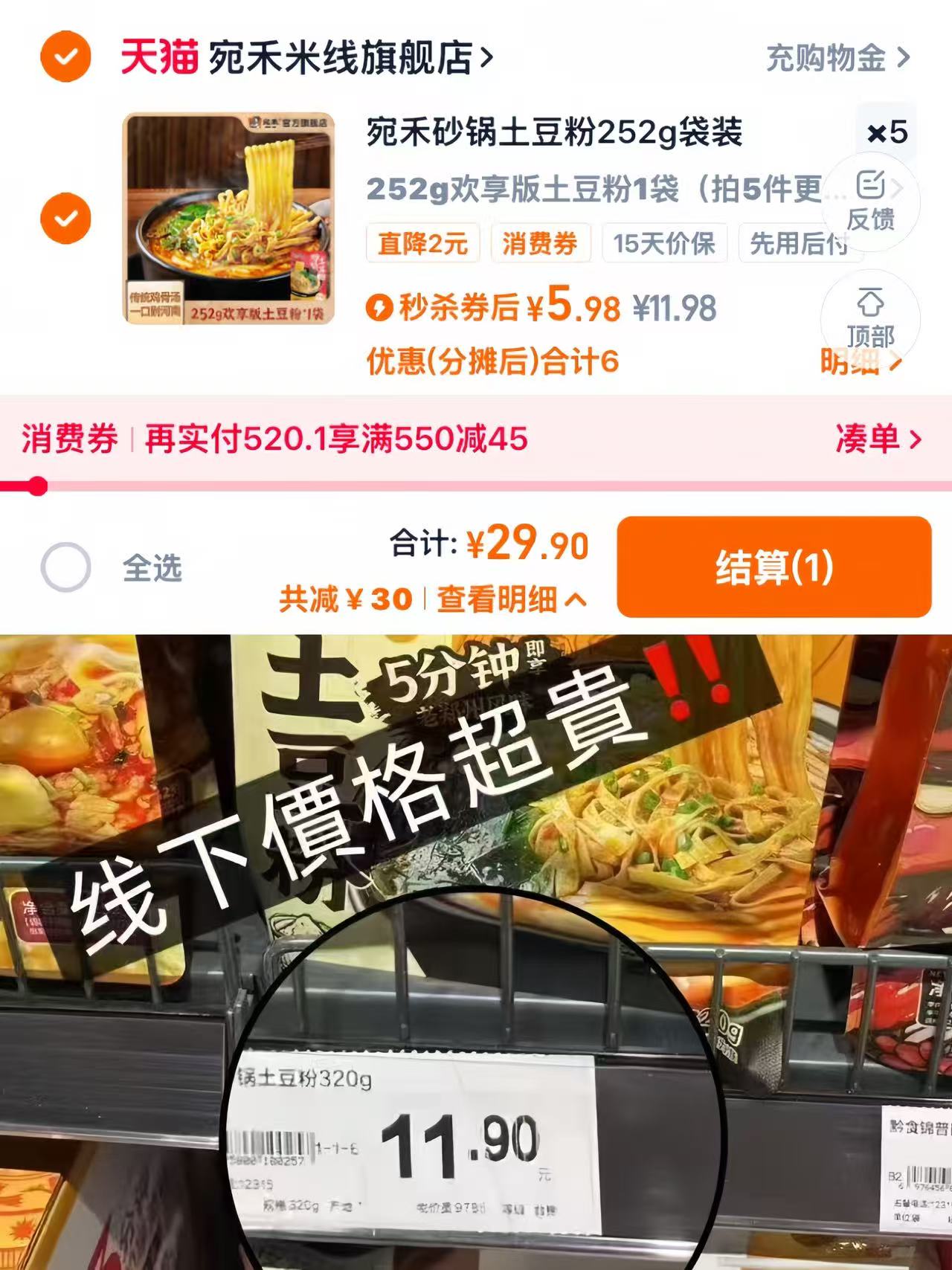Viewport: 952px width, 1270px height.
Task: Click the lightning seckill icon
Action: click(381, 306)
